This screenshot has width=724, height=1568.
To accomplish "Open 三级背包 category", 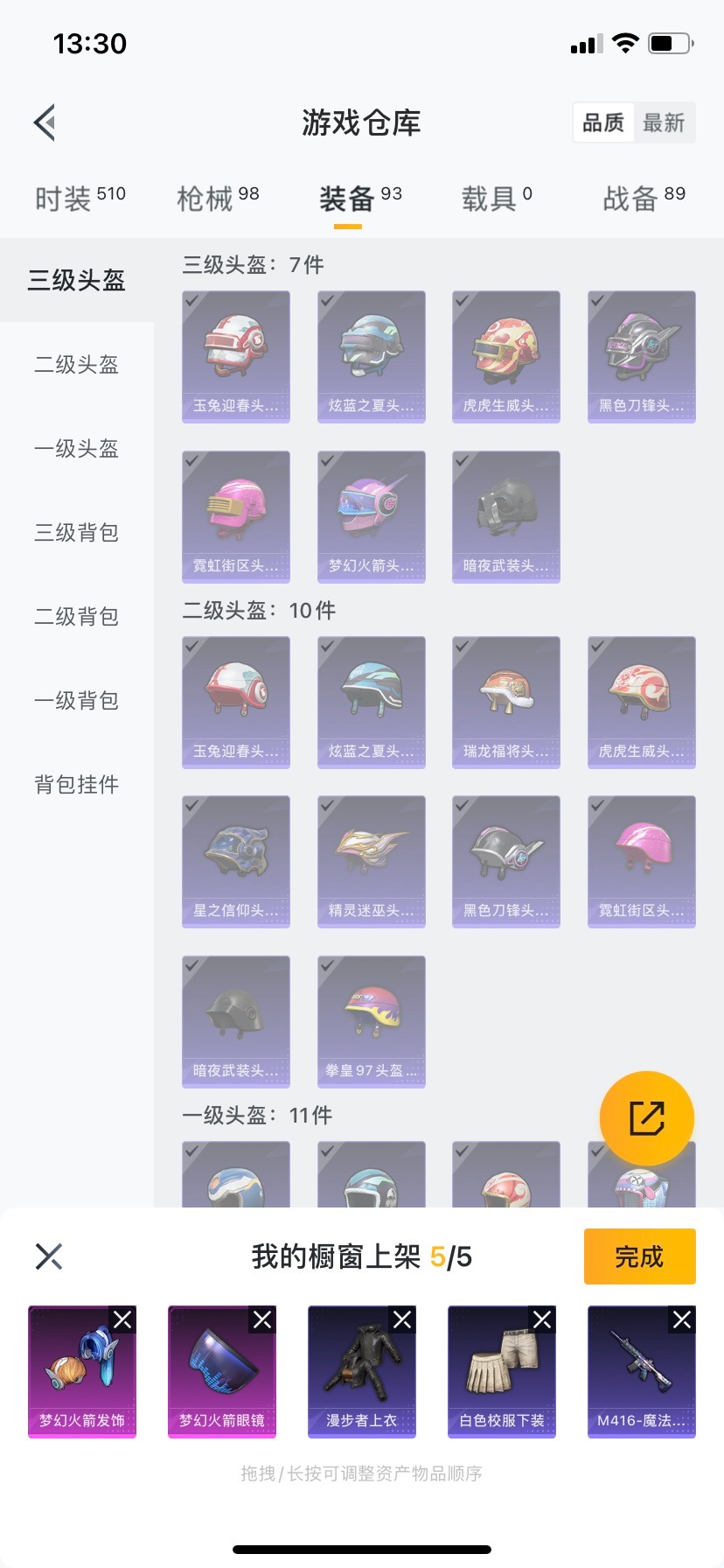I will point(76,532).
